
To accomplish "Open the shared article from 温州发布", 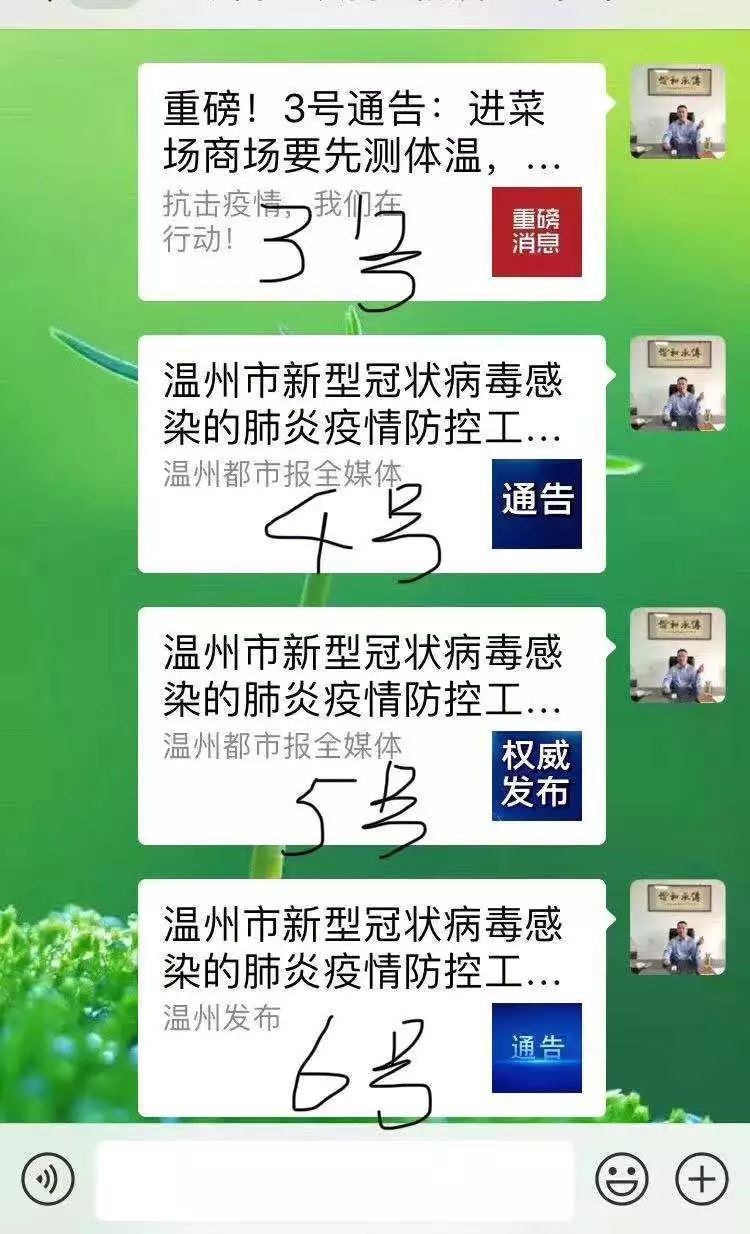I will coord(370,997).
